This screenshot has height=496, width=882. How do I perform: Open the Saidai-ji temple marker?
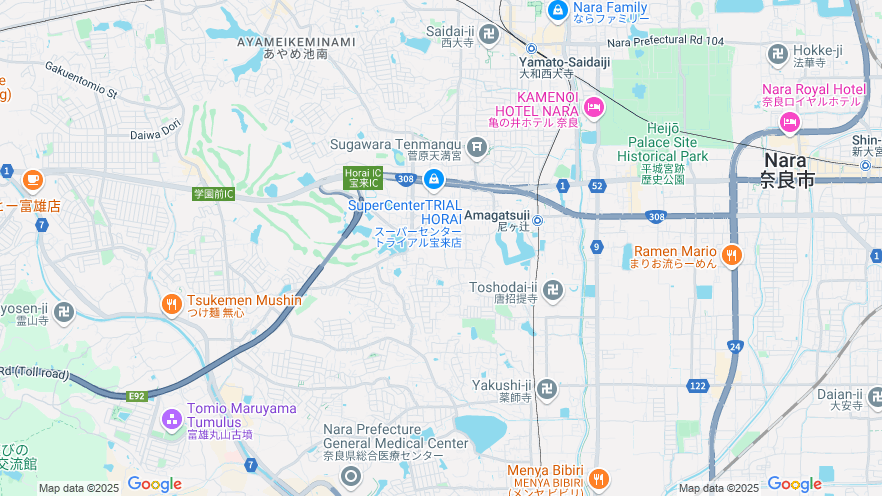coord(489,36)
